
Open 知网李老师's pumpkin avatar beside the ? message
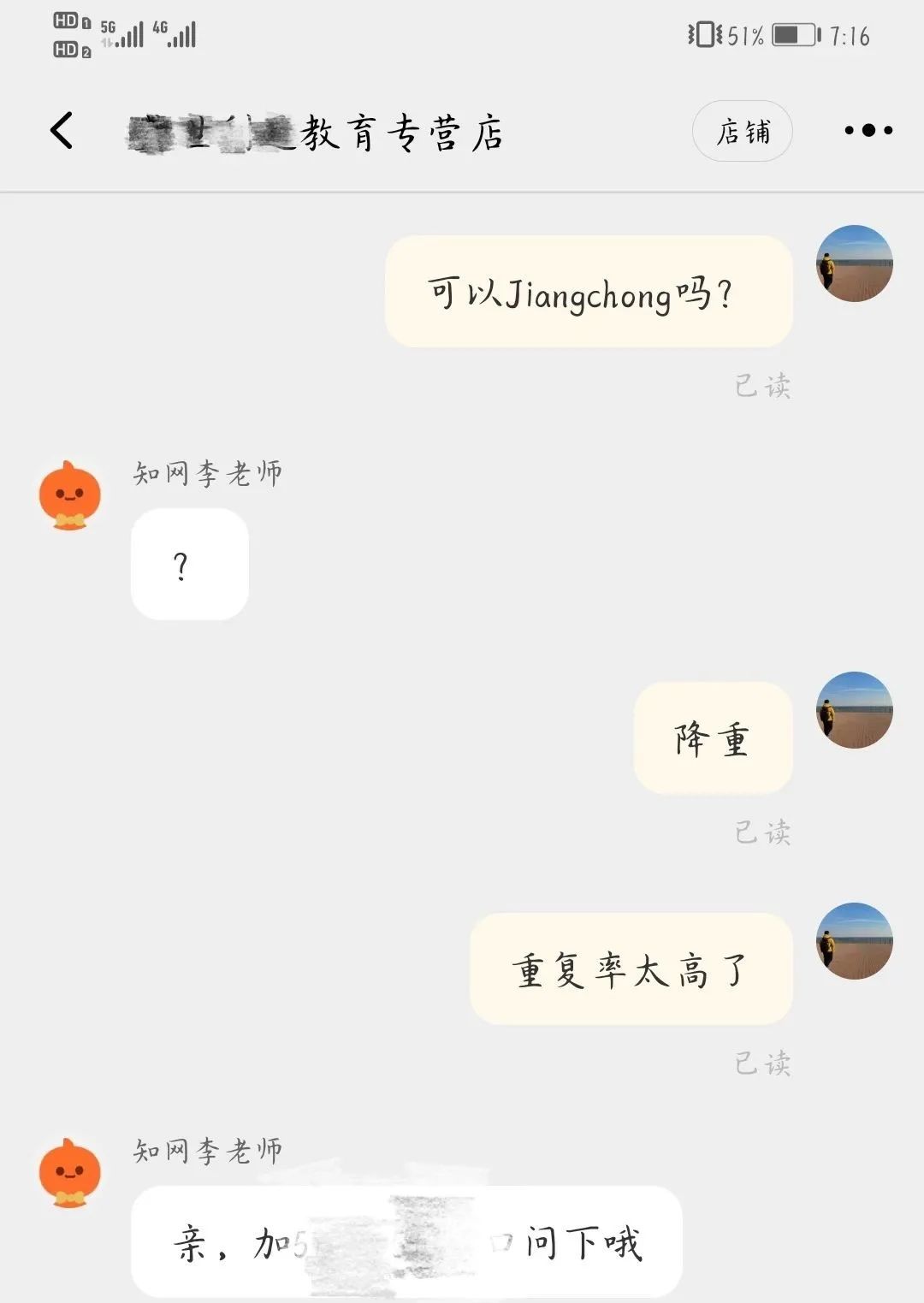pos(70,495)
